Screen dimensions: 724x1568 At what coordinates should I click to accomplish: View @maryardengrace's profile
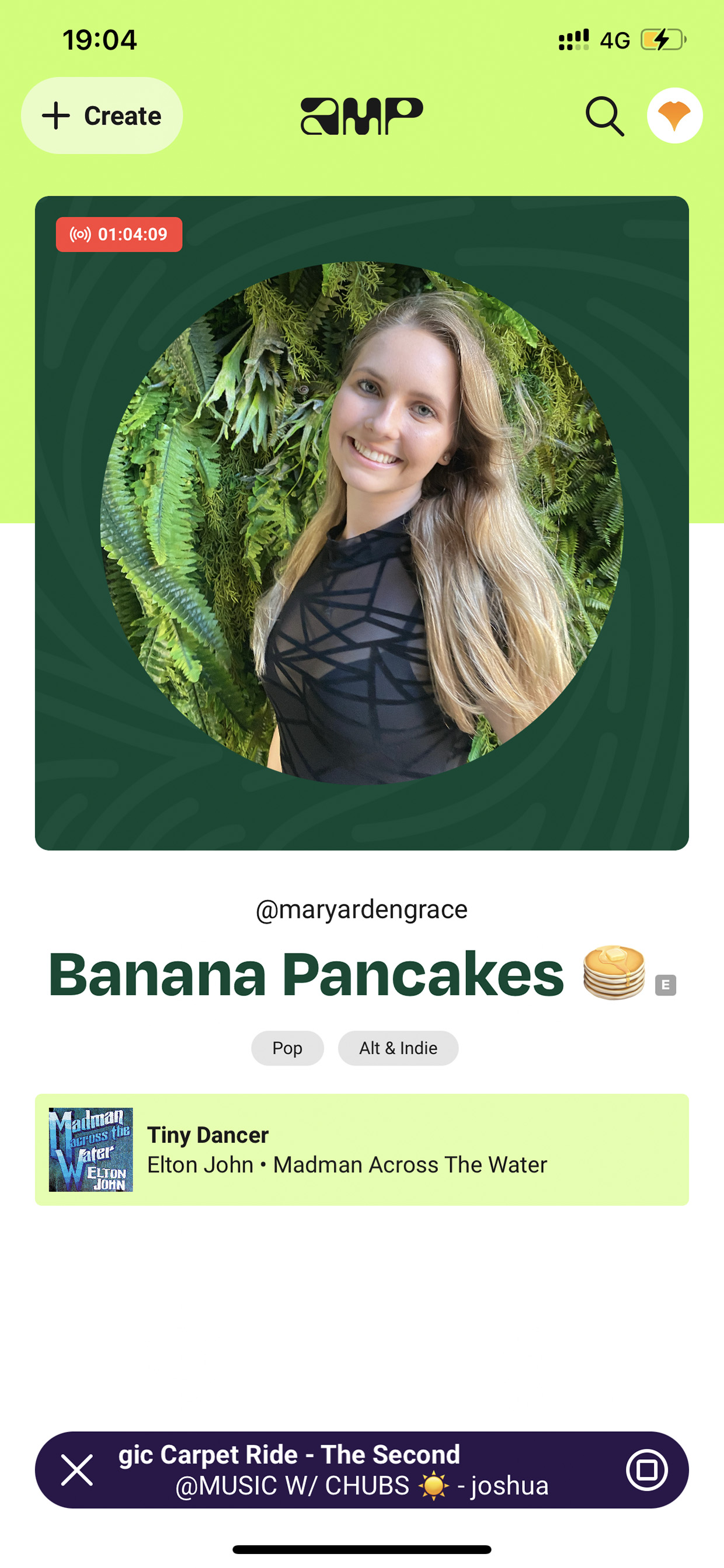click(362, 910)
